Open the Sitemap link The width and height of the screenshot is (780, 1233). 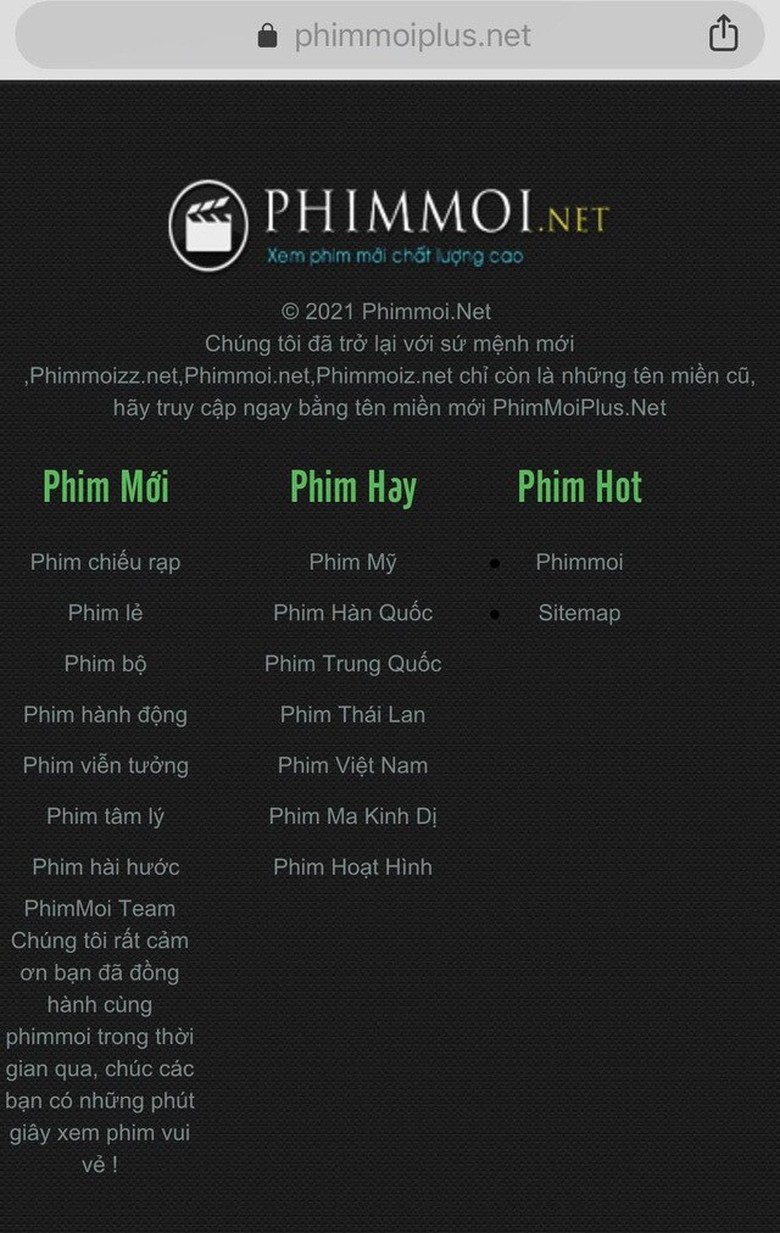[579, 613]
